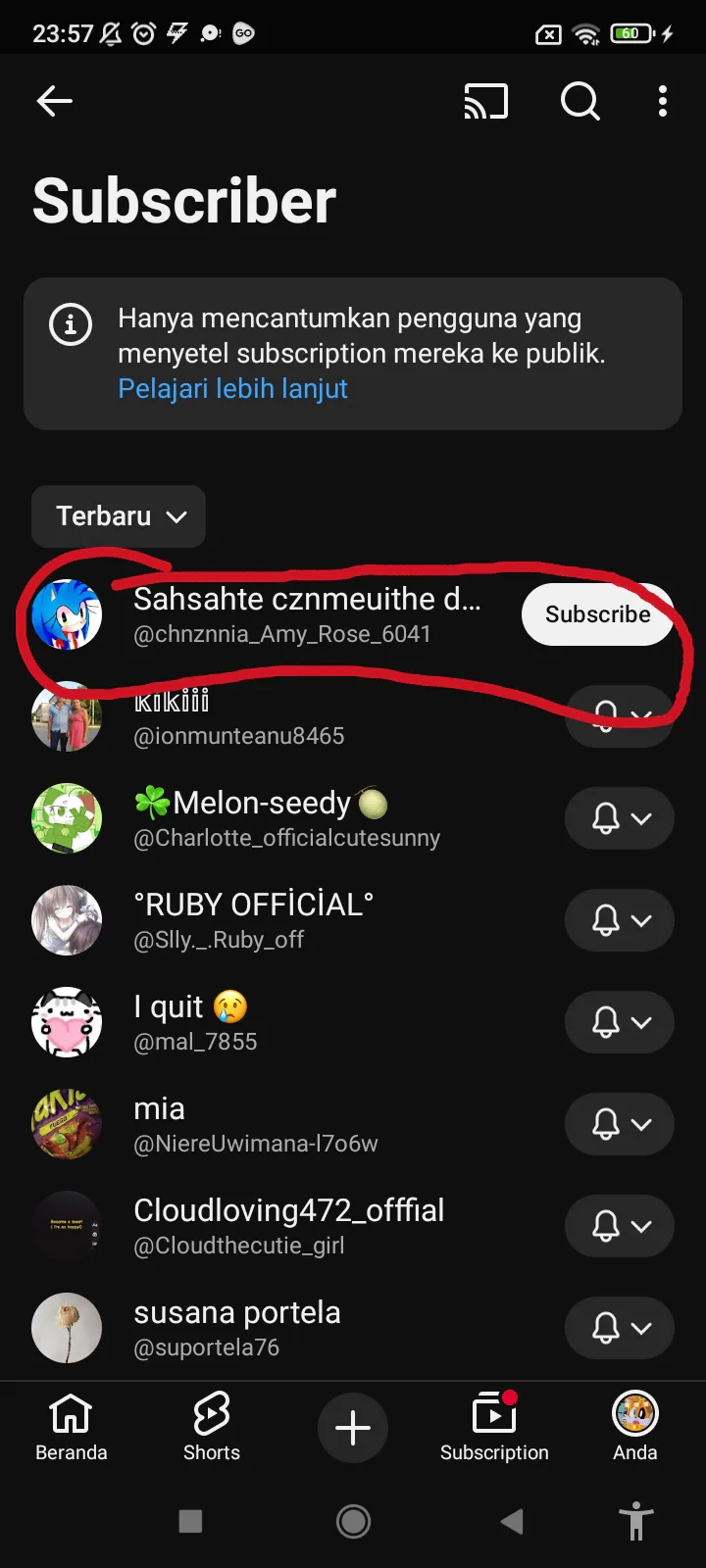This screenshot has height=1568, width=706.
Task: Go to the Anda profile tab
Action: [x=635, y=1427]
